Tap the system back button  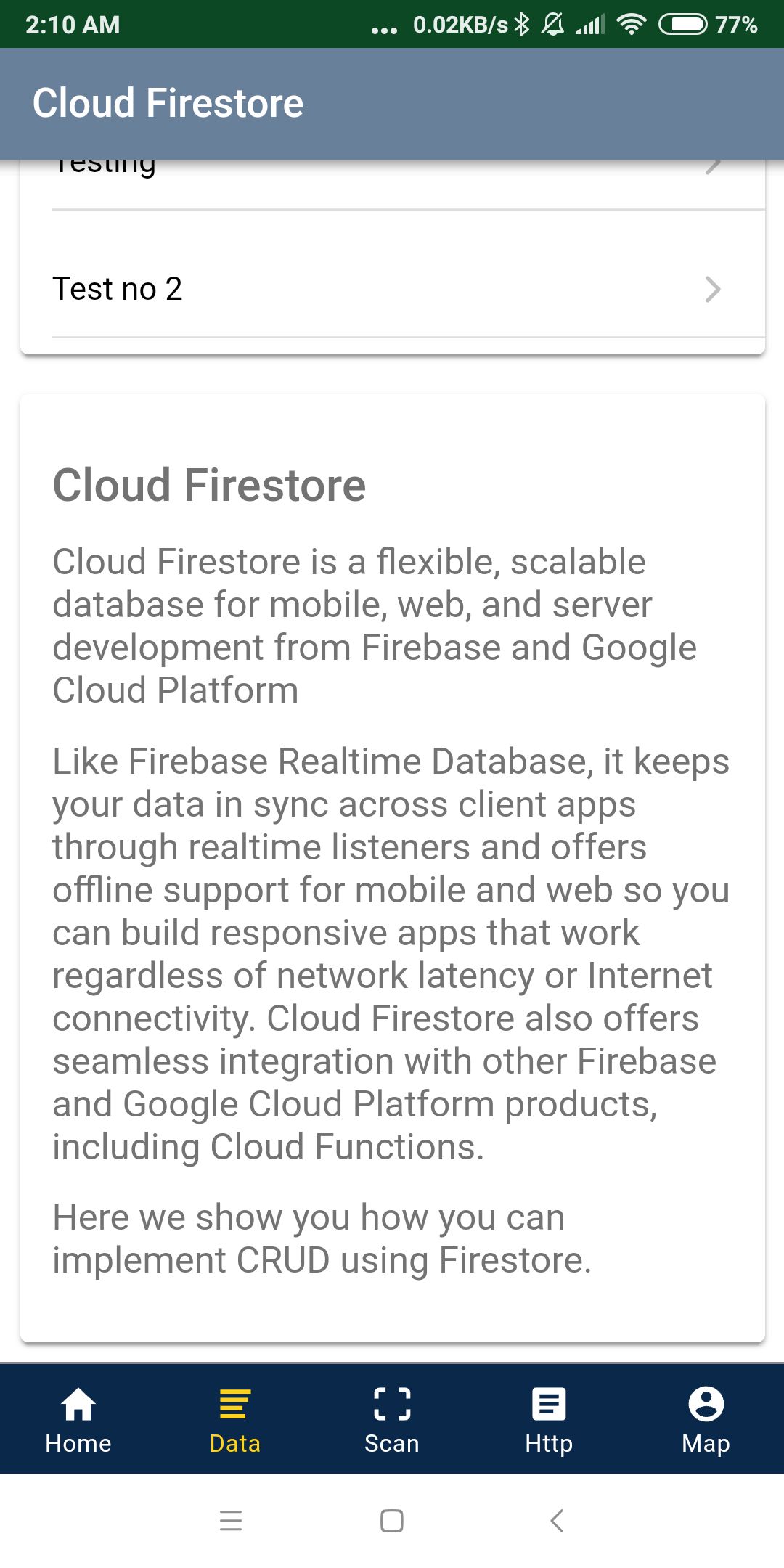557,1521
